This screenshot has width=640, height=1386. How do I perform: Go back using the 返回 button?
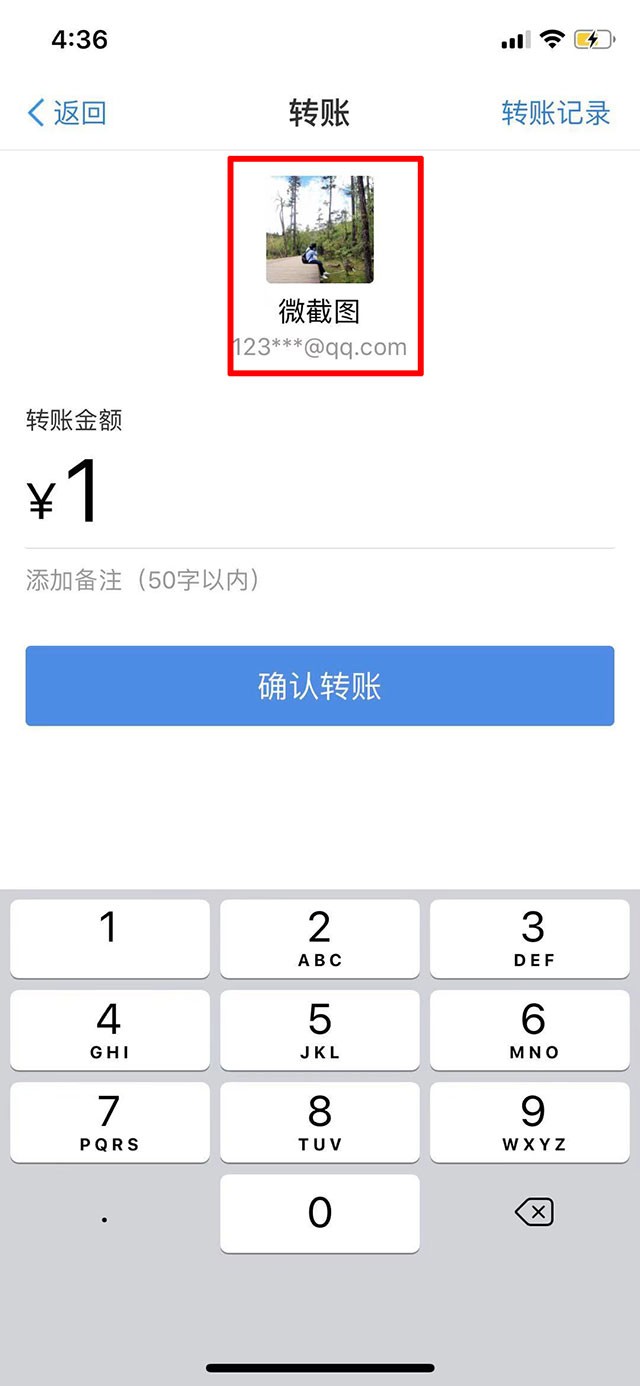tap(67, 113)
